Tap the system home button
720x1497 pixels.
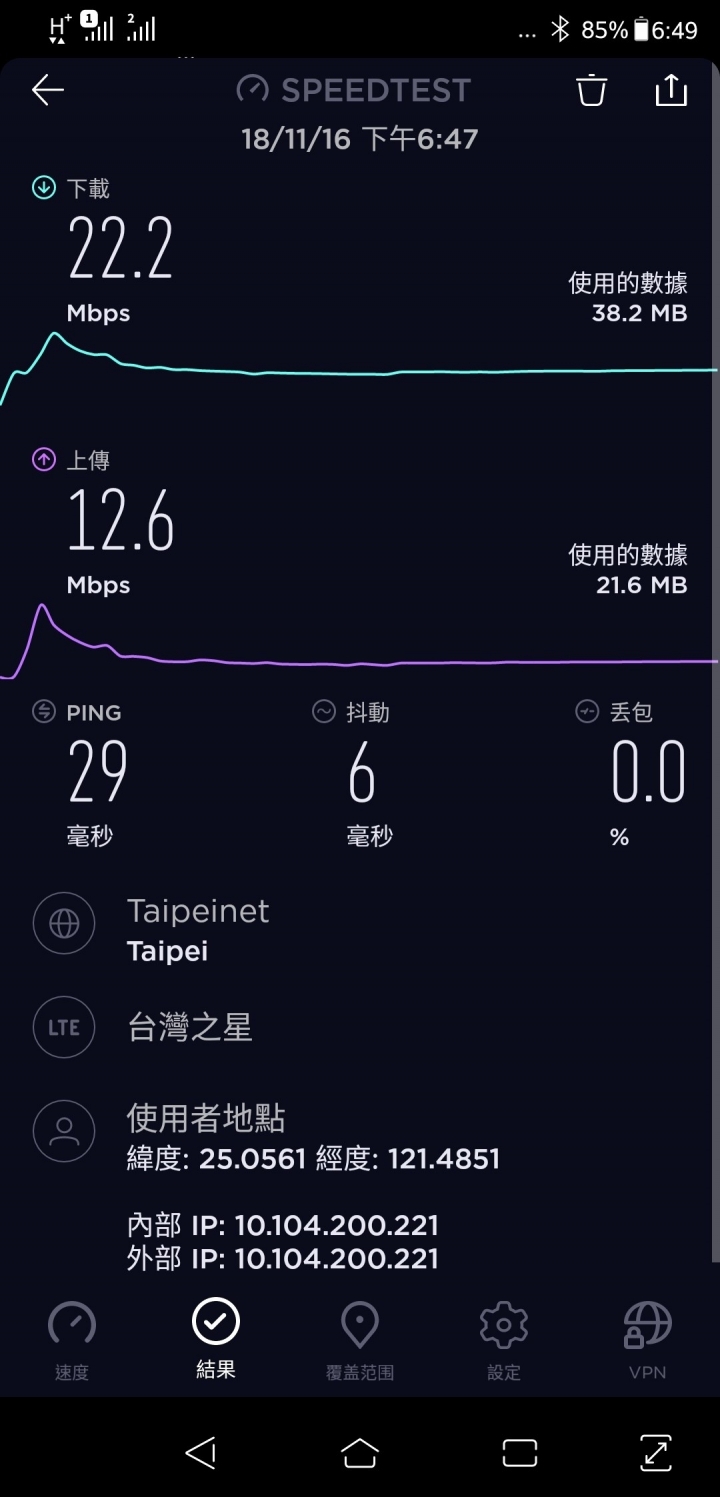coord(360,1453)
